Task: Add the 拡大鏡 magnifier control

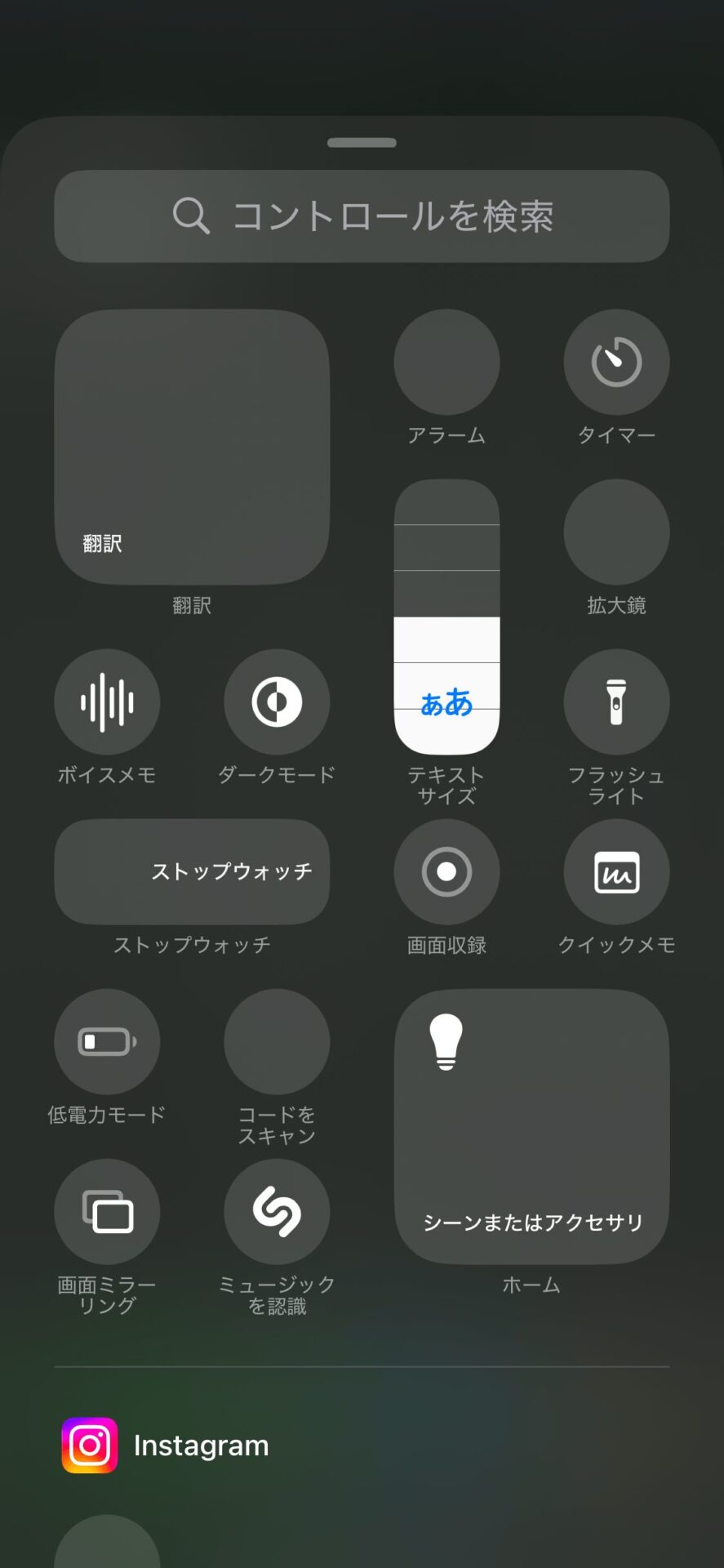Action: pos(616,532)
